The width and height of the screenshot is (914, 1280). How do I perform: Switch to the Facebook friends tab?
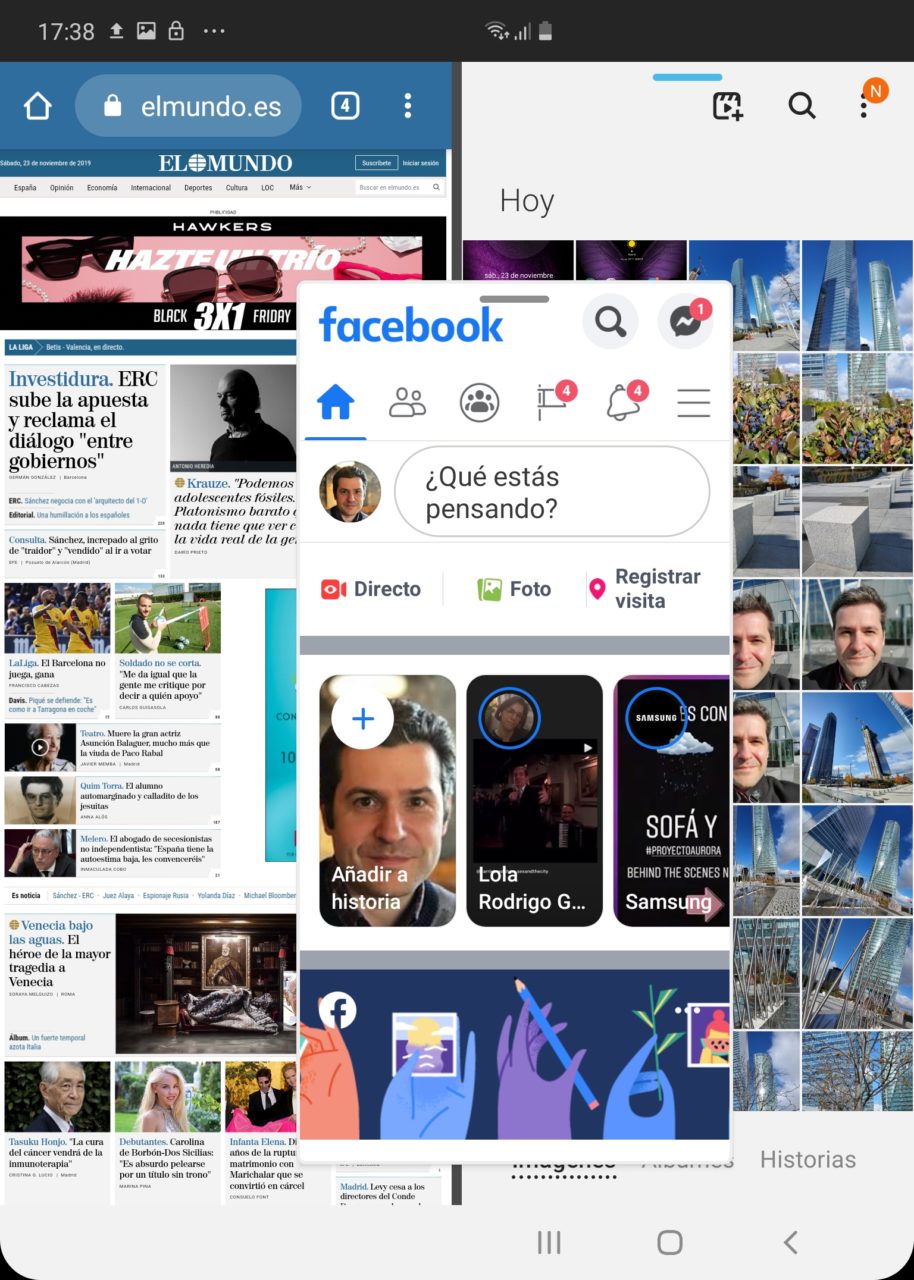(x=407, y=403)
